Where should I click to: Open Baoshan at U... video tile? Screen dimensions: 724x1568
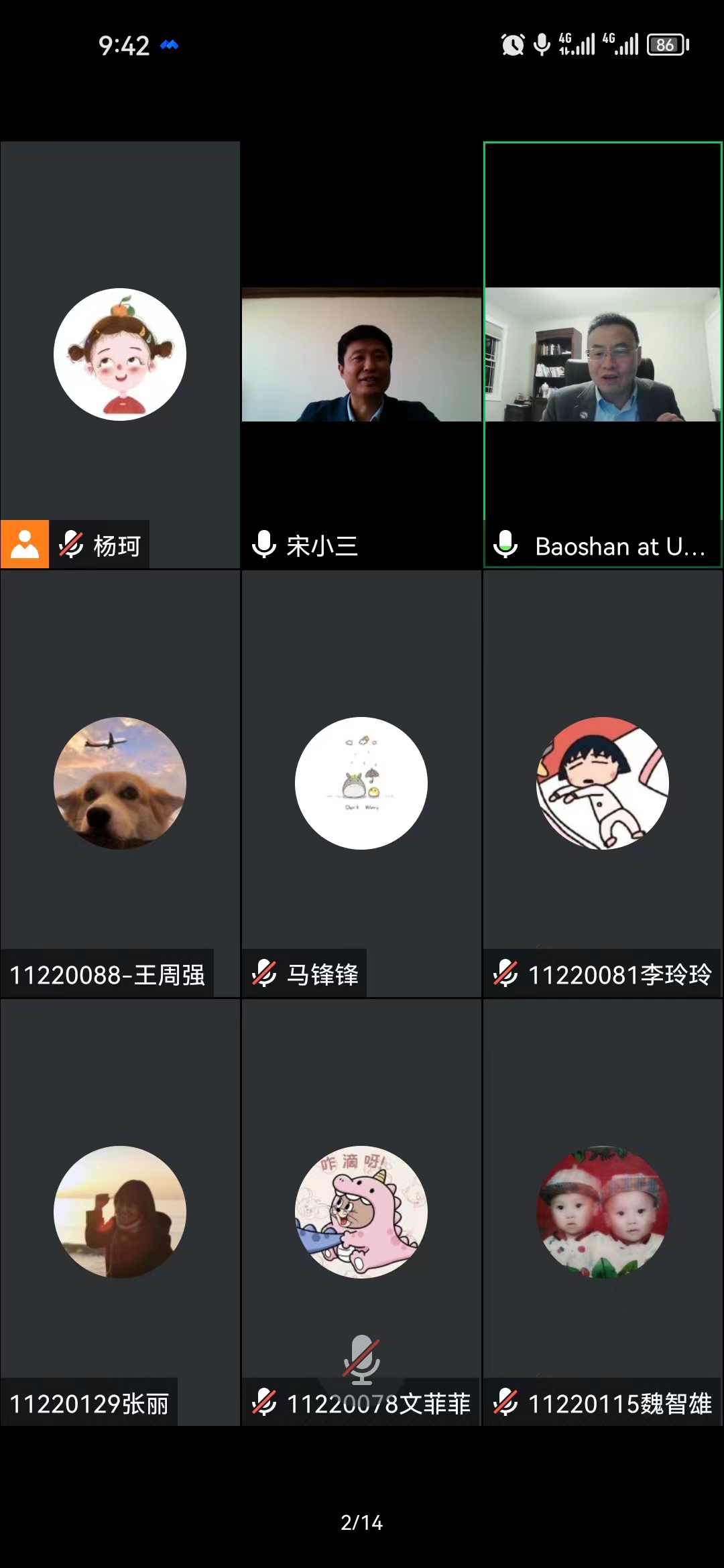603,354
